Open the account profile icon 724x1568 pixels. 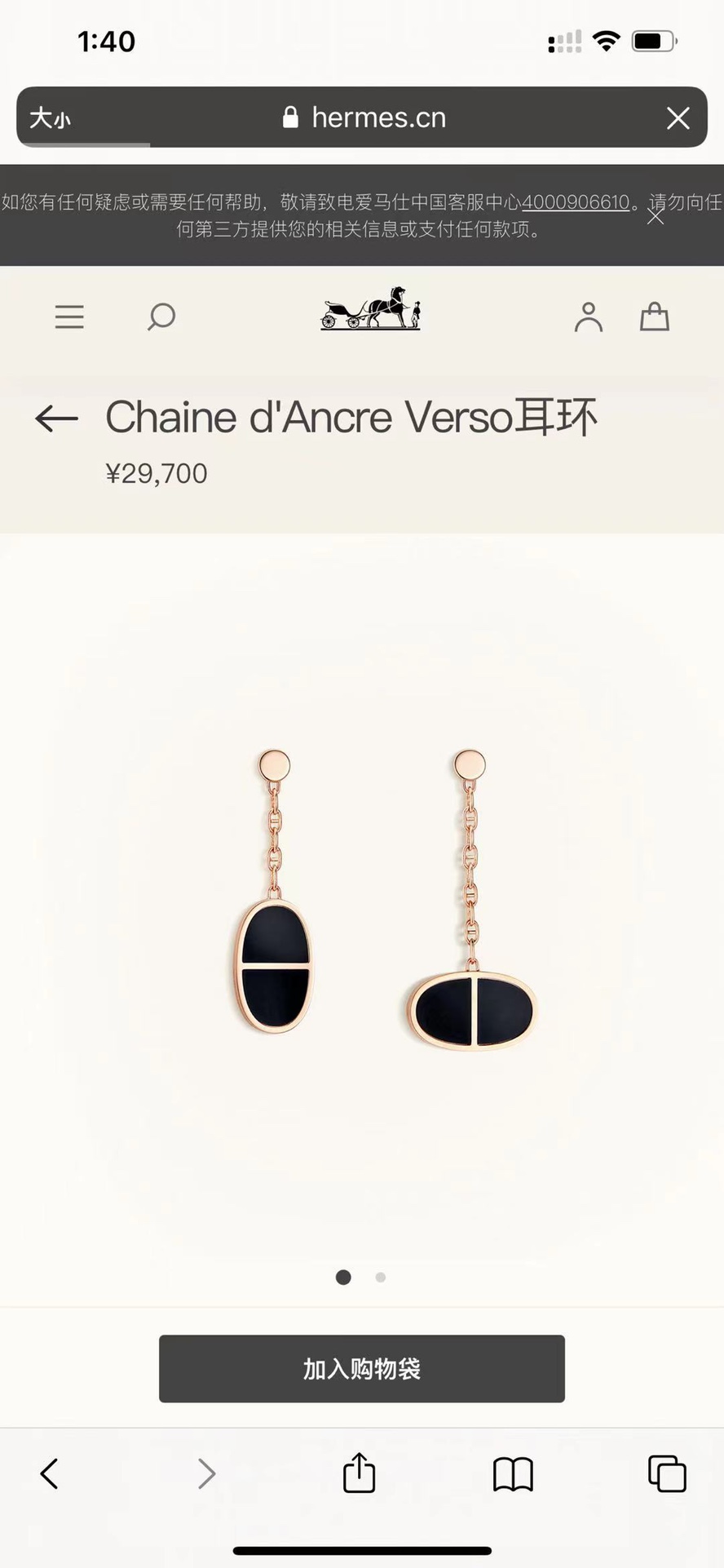pos(589,318)
